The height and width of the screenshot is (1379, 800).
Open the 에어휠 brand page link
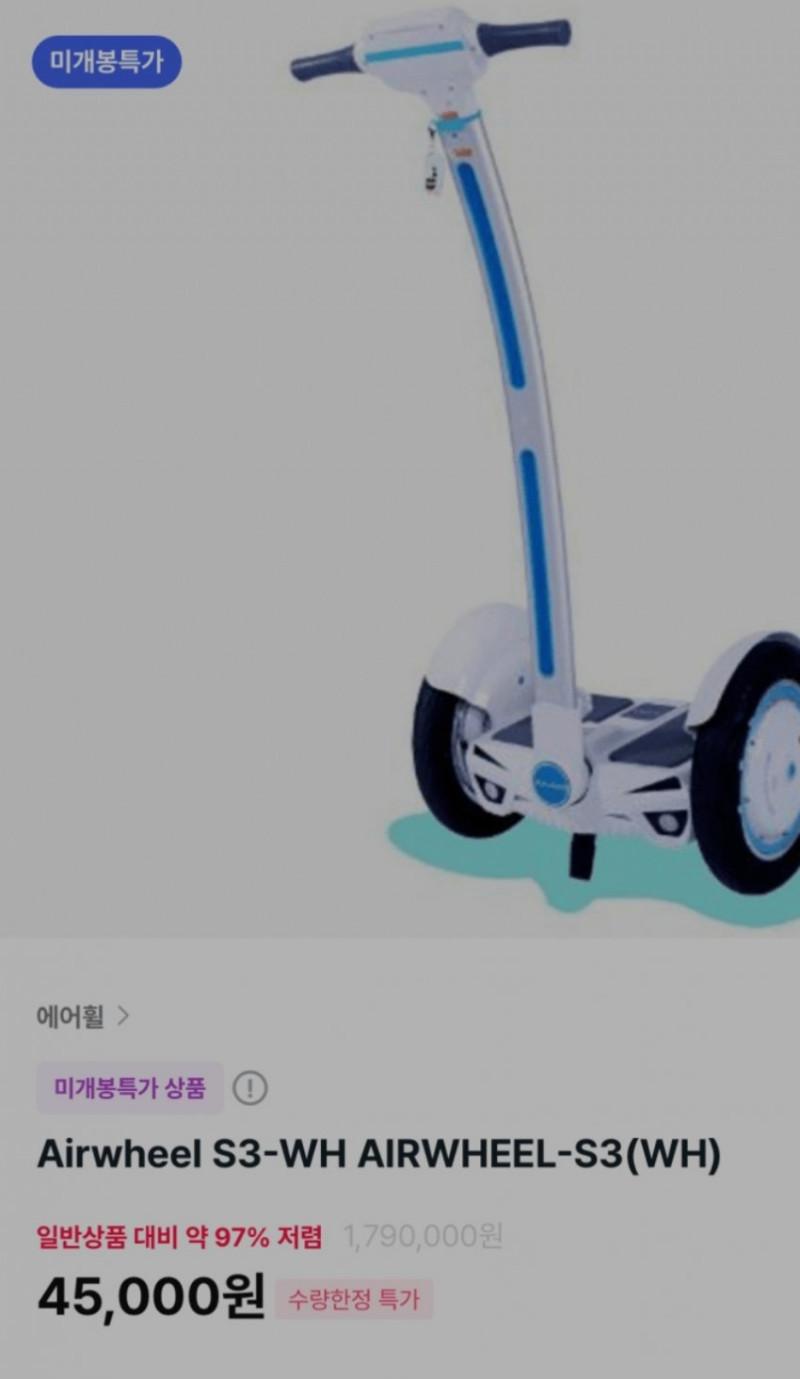83,1017
